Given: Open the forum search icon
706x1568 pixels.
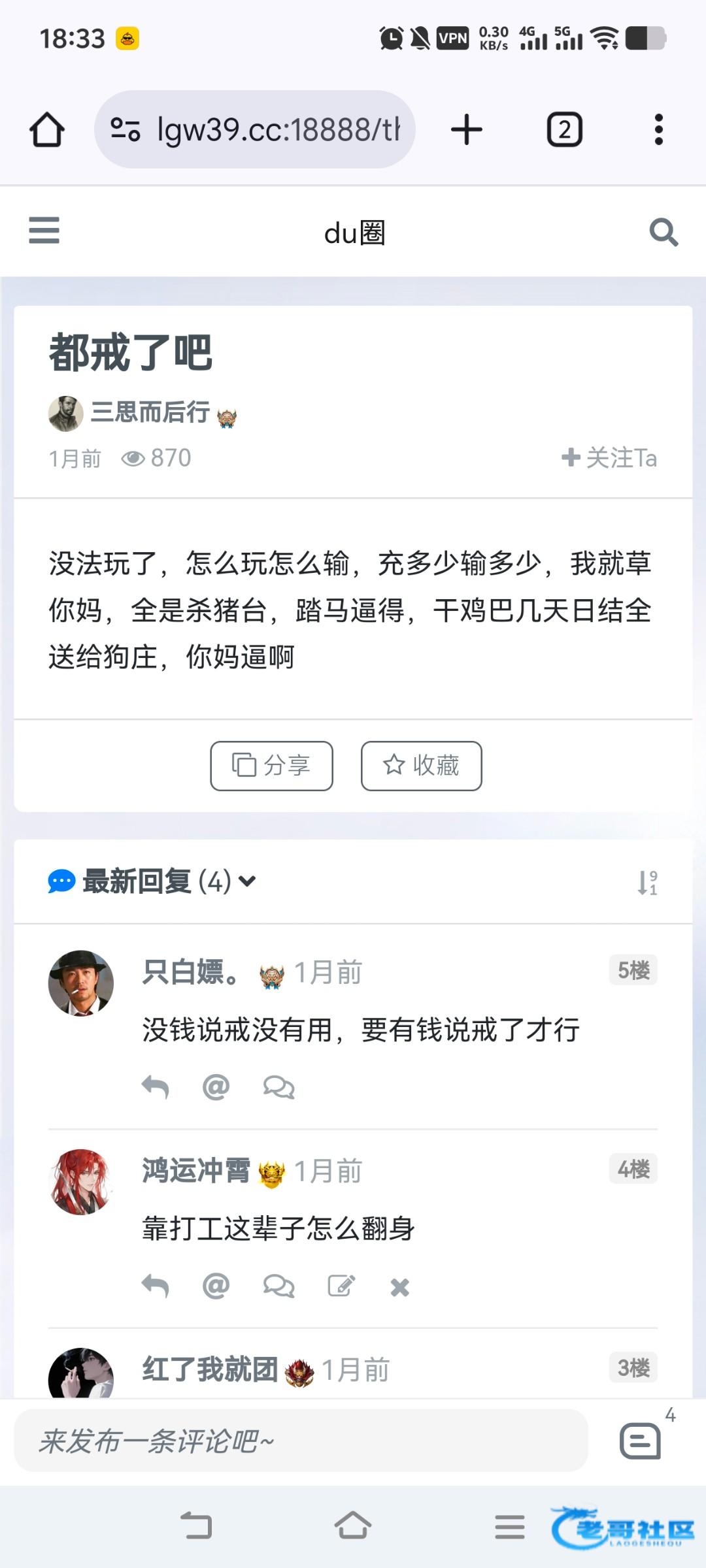Looking at the screenshot, I should point(663,232).
